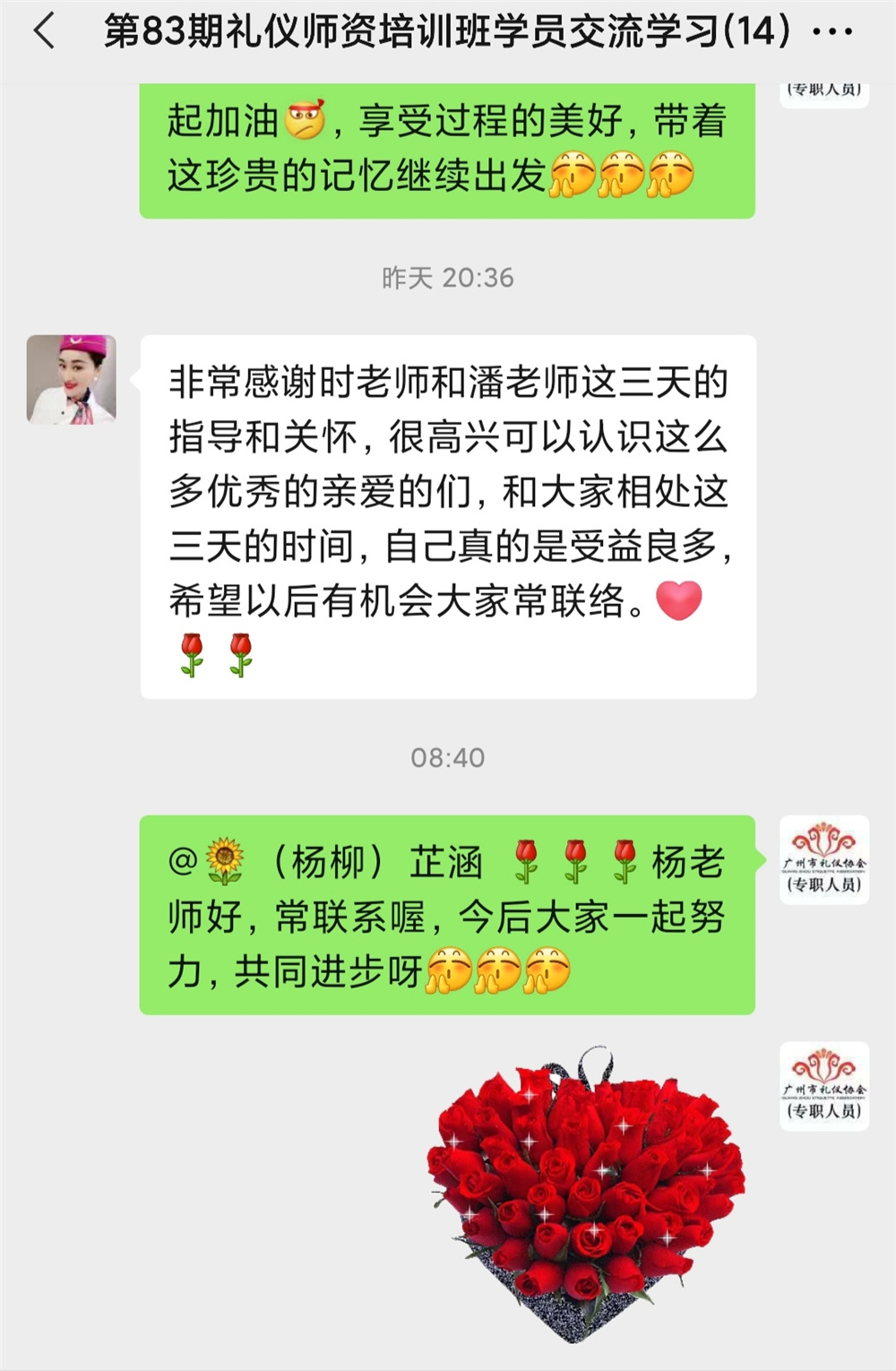Go back from the group chat
The width and height of the screenshot is (896, 1371).
pyautogui.click(x=43, y=33)
